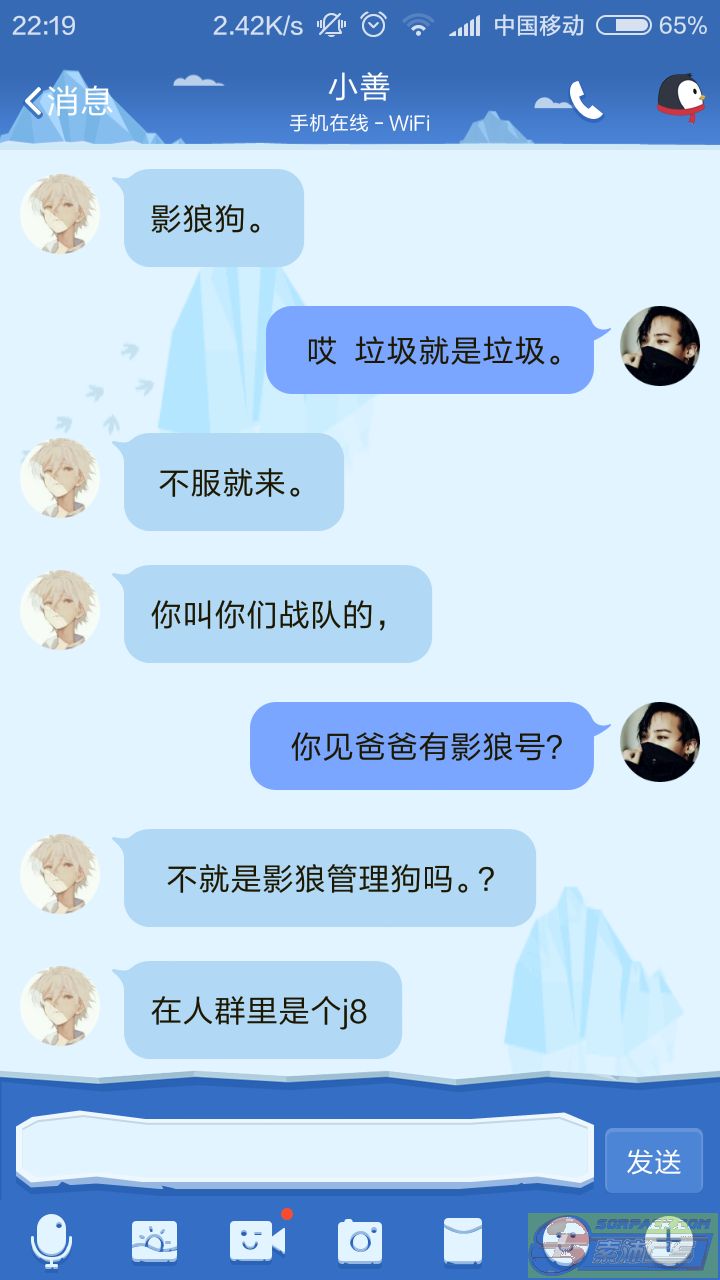Screen dimensions: 720x1280
Task: Go back to the 消息 list
Action: coord(68,101)
